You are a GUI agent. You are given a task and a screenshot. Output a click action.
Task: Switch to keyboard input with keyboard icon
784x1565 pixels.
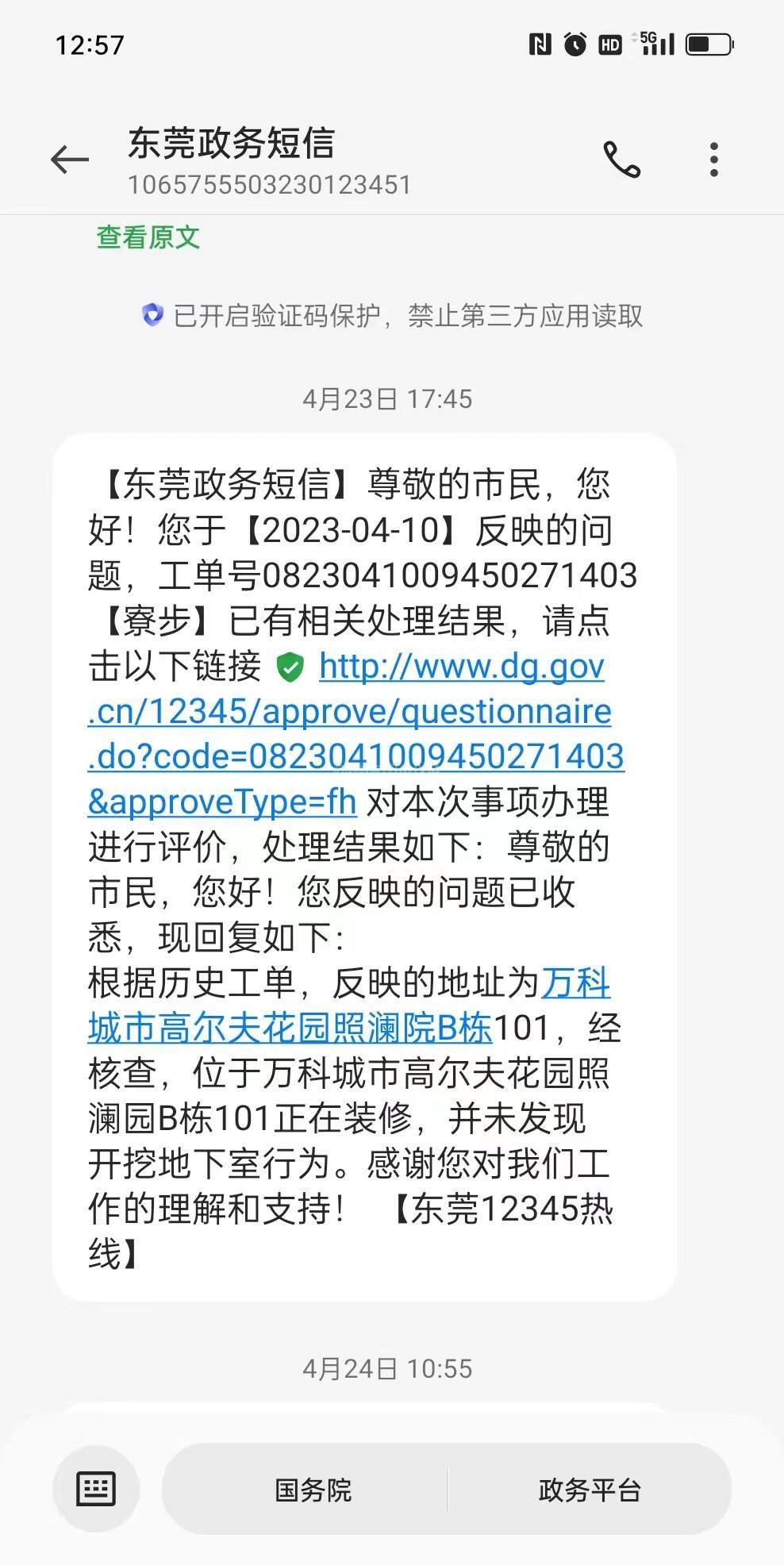pos(96,1488)
